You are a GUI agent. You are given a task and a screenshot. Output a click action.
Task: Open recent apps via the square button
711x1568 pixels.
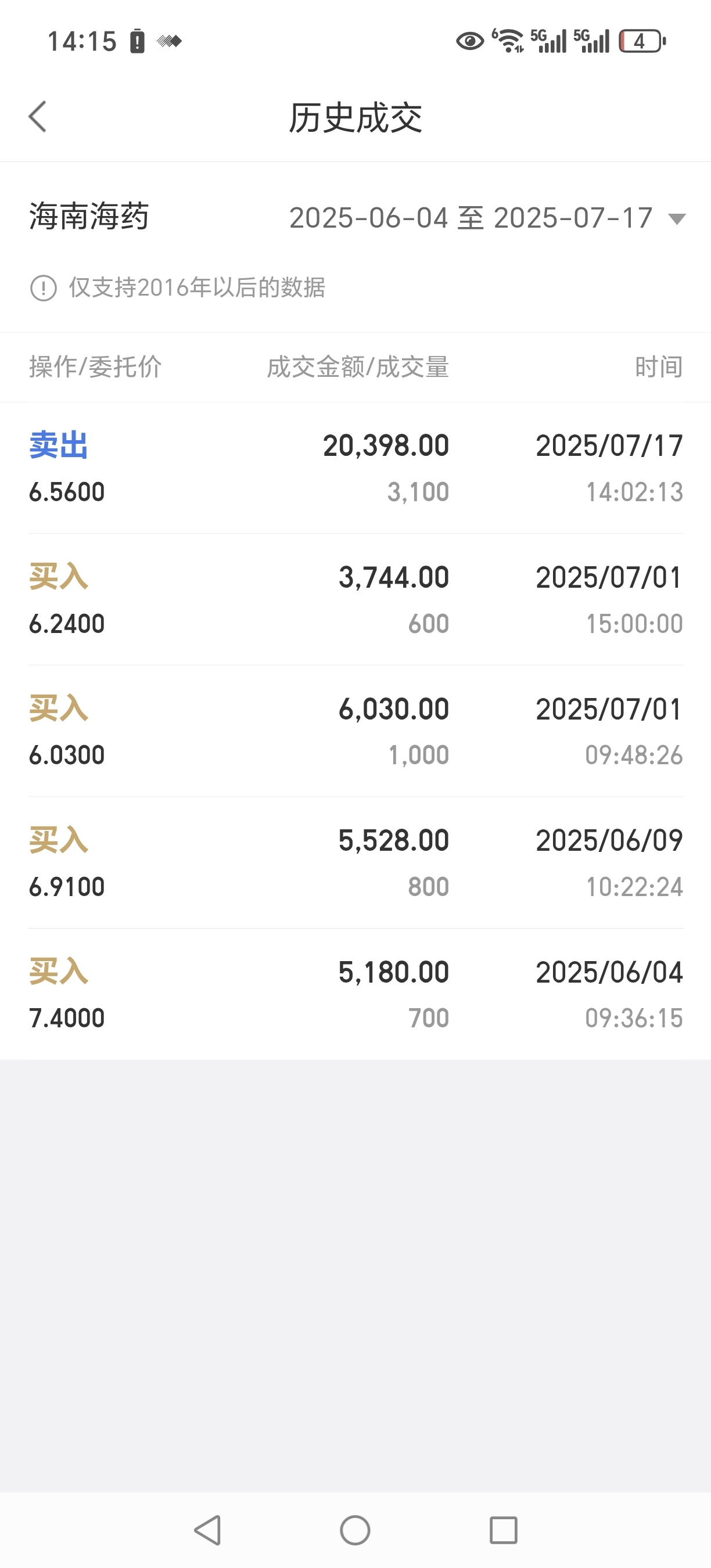(x=504, y=1530)
